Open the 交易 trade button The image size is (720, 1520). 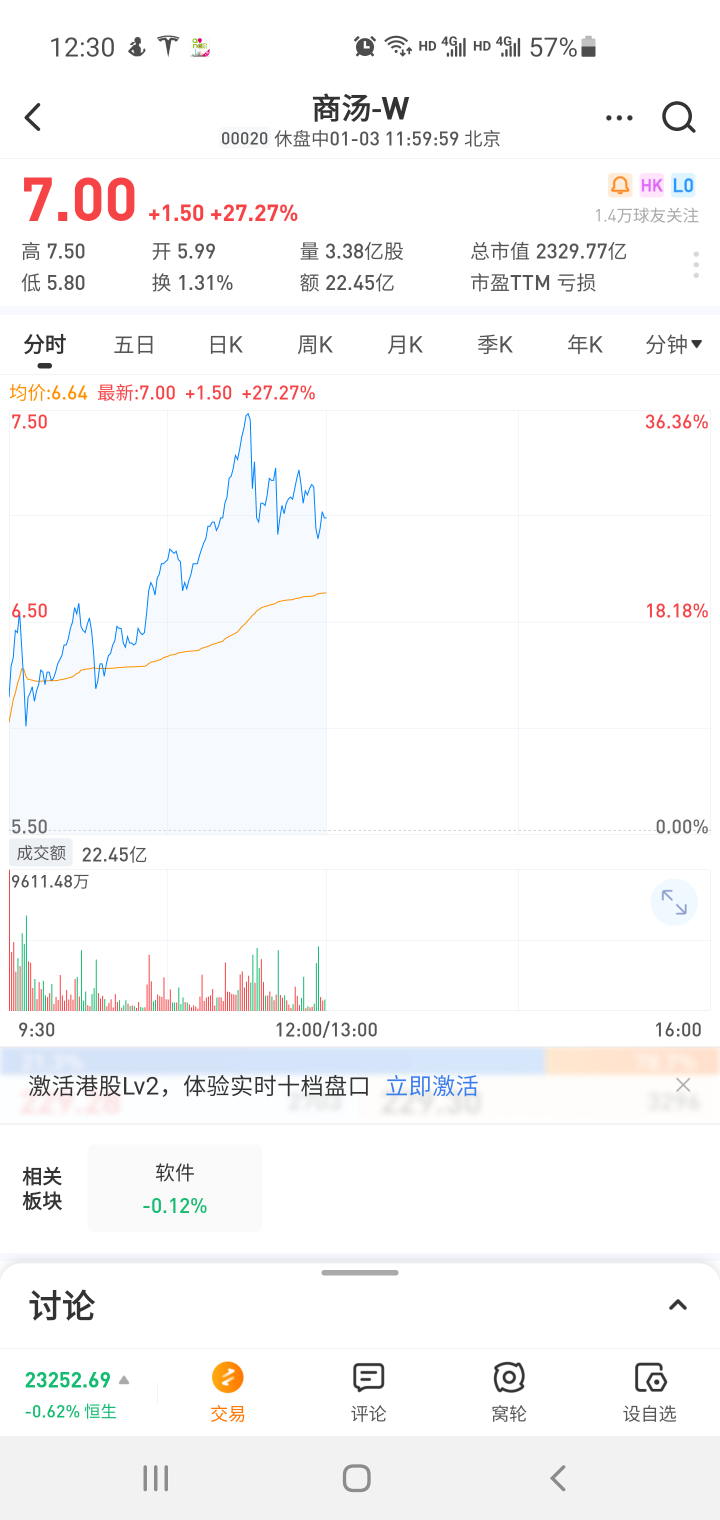point(228,1390)
